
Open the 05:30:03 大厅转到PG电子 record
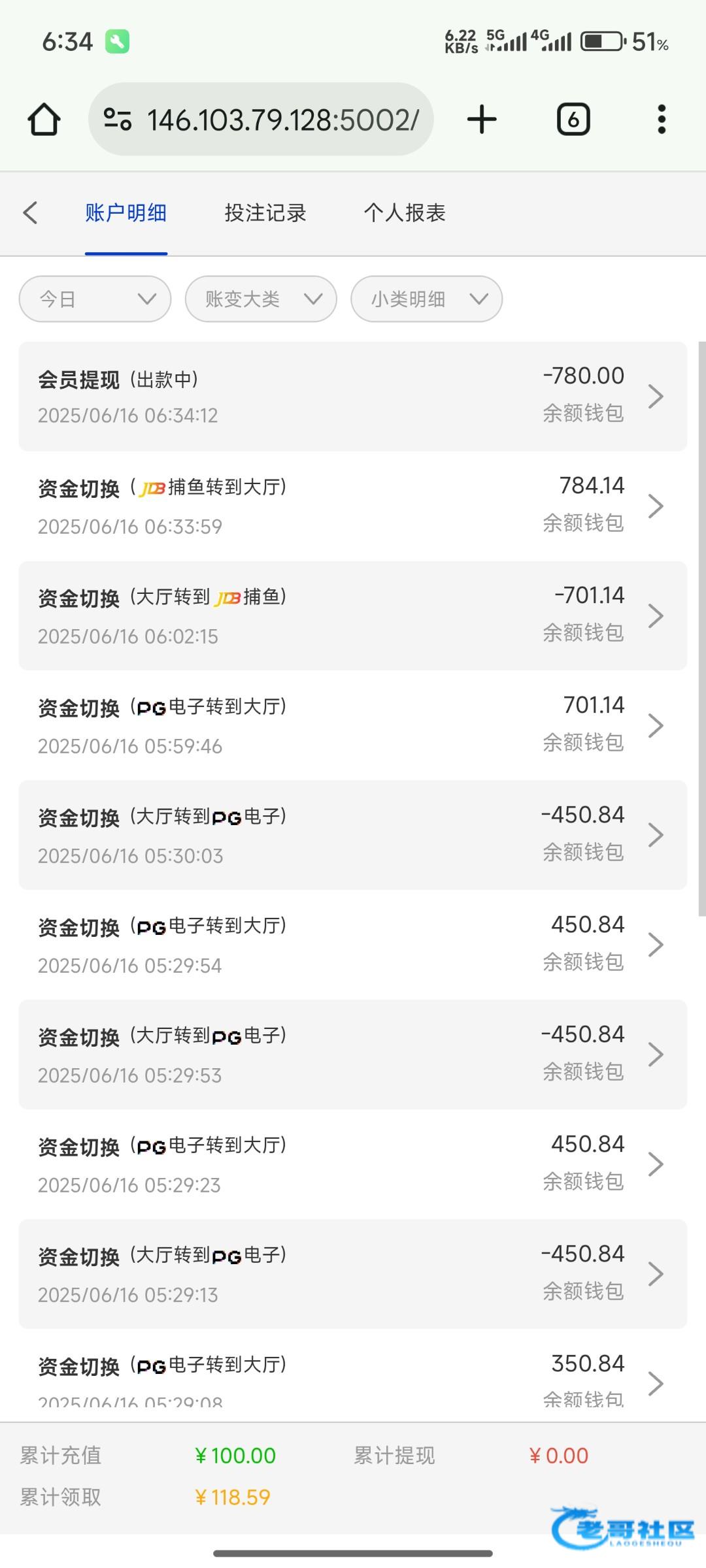coord(353,835)
